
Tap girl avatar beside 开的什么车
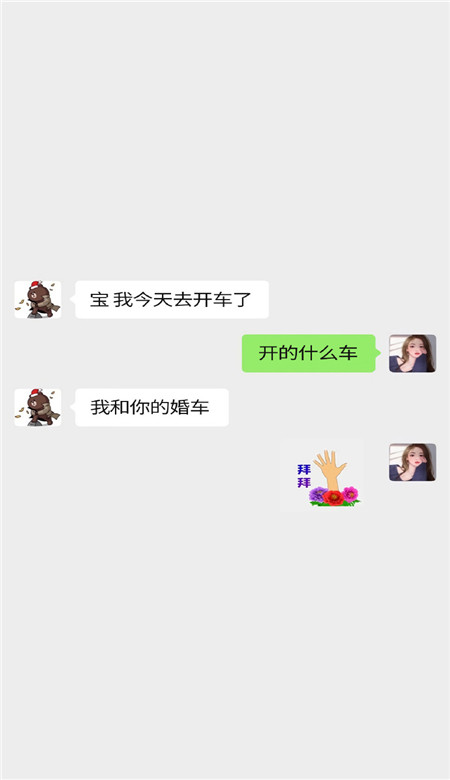point(412,353)
